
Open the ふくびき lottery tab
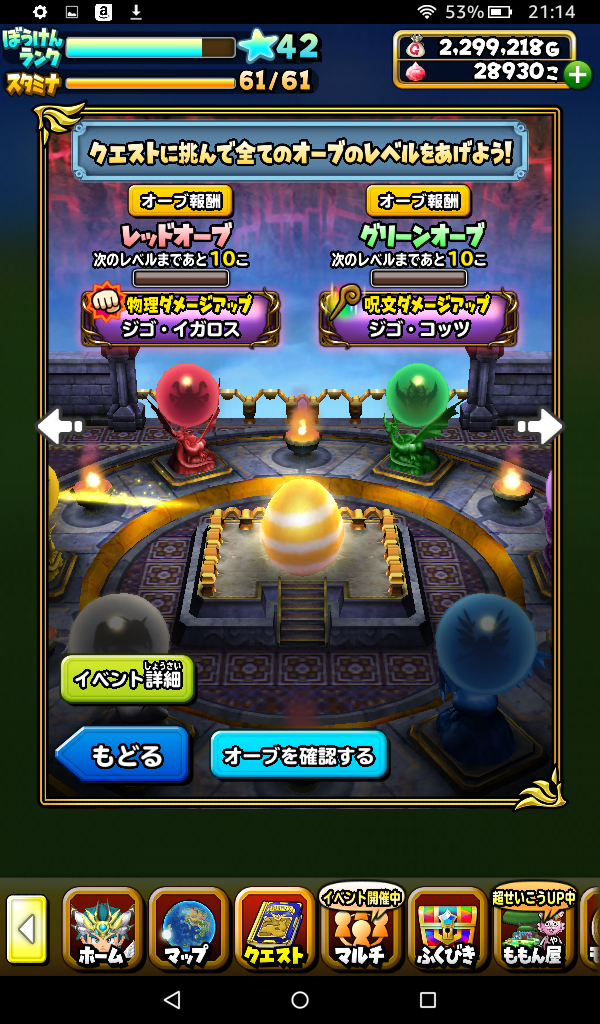pyautogui.click(x=446, y=930)
